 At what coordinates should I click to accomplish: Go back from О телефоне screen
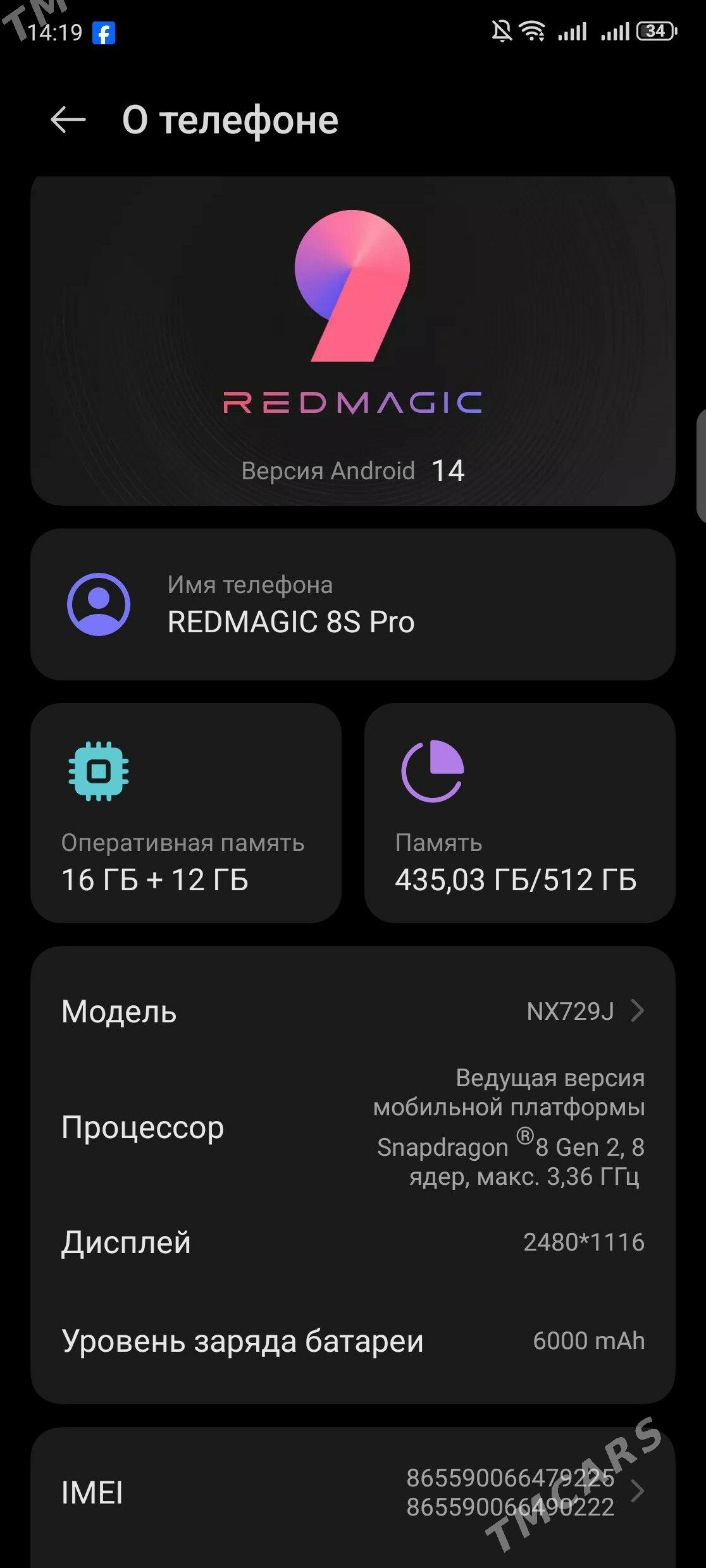point(68,119)
